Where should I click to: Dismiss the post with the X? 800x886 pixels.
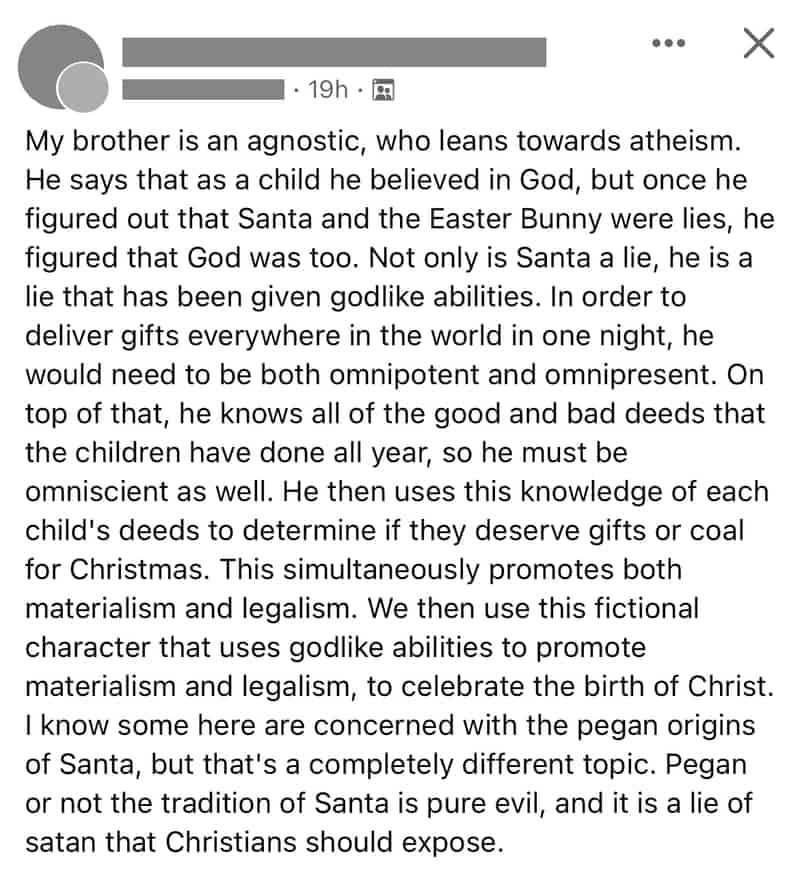[x=759, y=43]
